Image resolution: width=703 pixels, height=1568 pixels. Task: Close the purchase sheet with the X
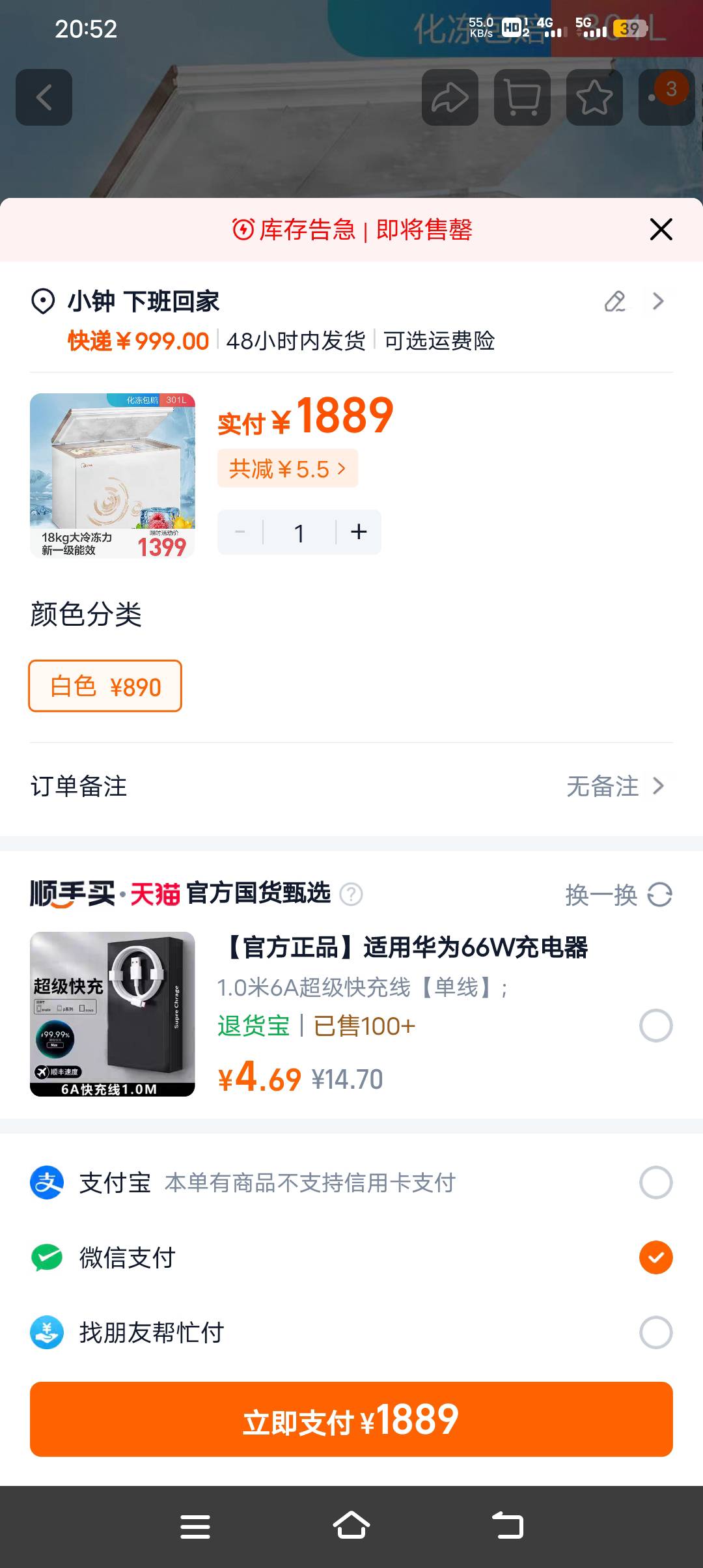coord(661,229)
